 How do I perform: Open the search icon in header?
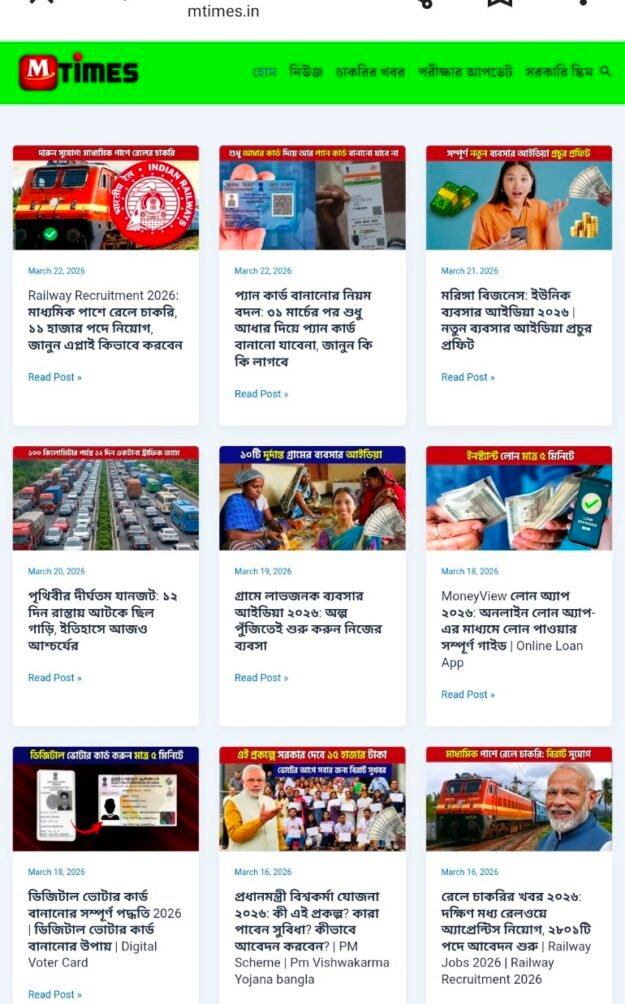point(606,72)
